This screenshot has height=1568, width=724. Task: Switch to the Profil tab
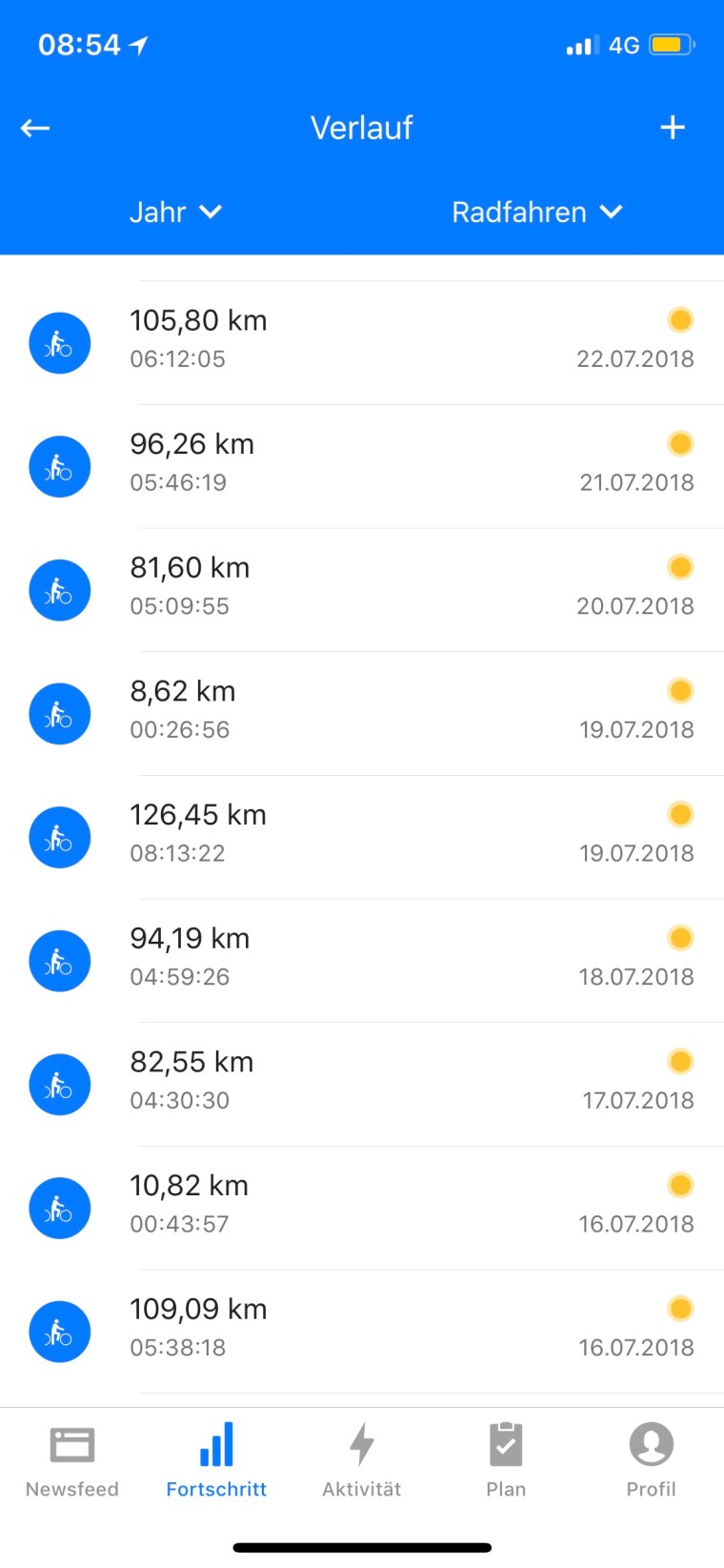[x=651, y=1460]
